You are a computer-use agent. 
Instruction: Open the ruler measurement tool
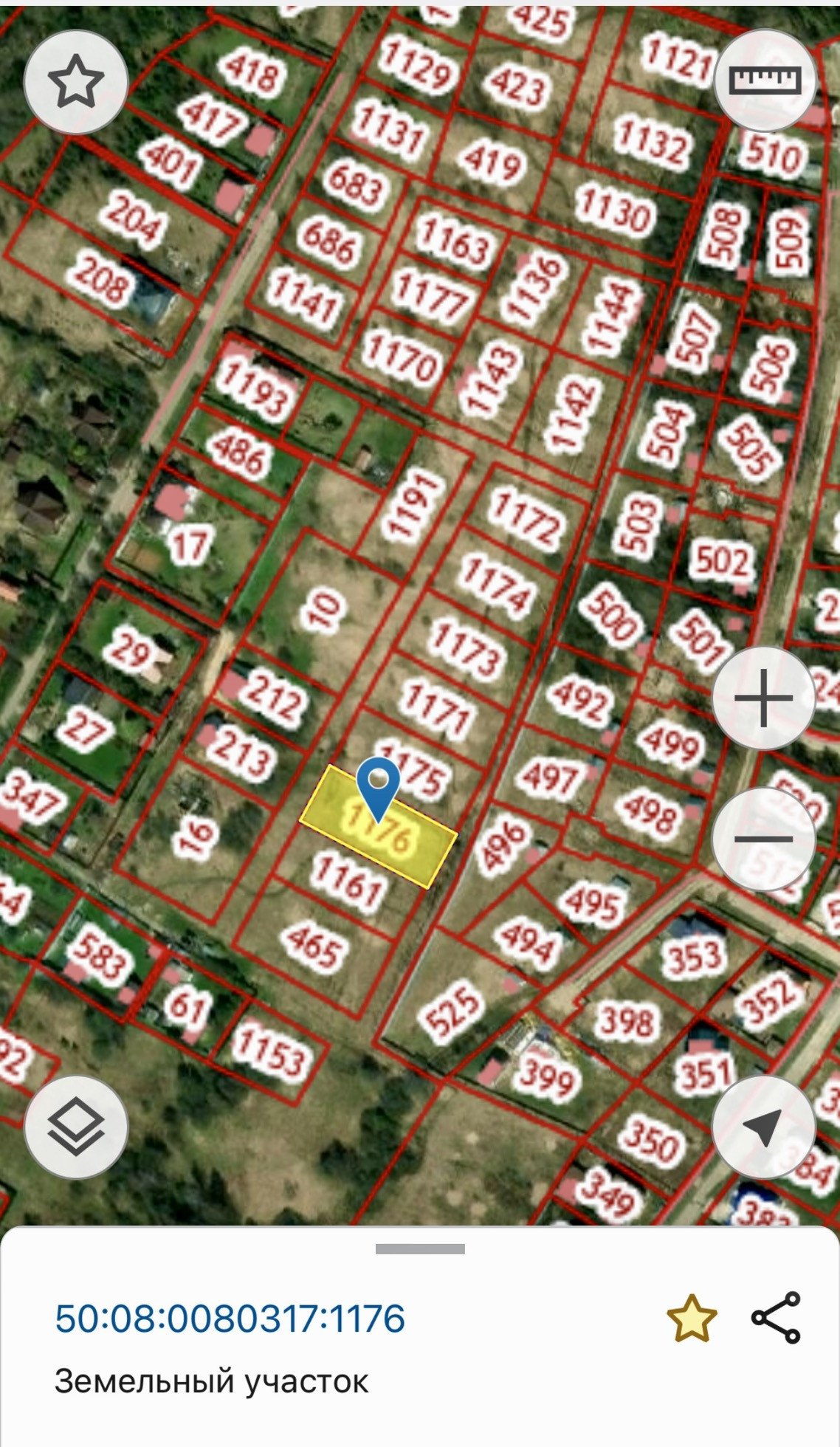tap(764, 80)
